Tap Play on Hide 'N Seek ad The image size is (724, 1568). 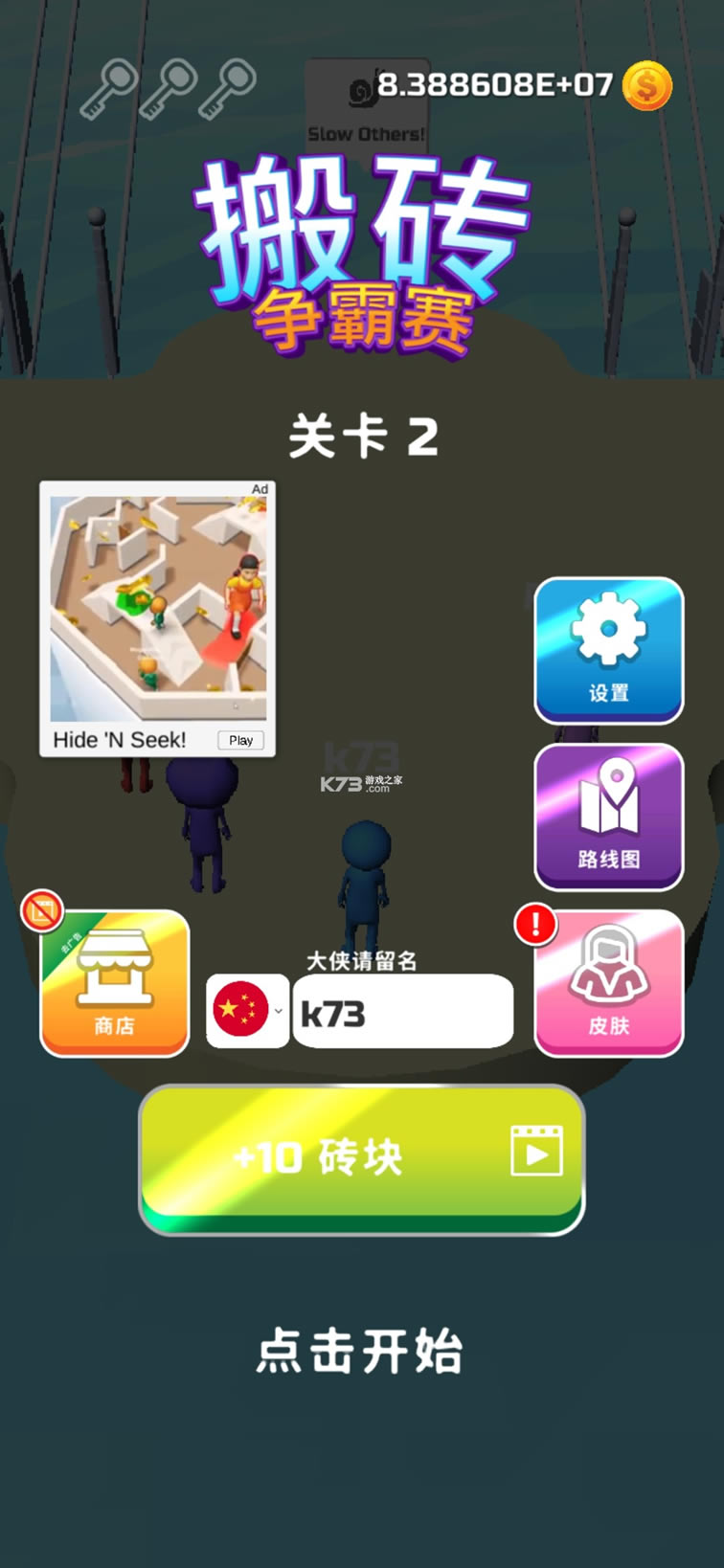point(240,740)
